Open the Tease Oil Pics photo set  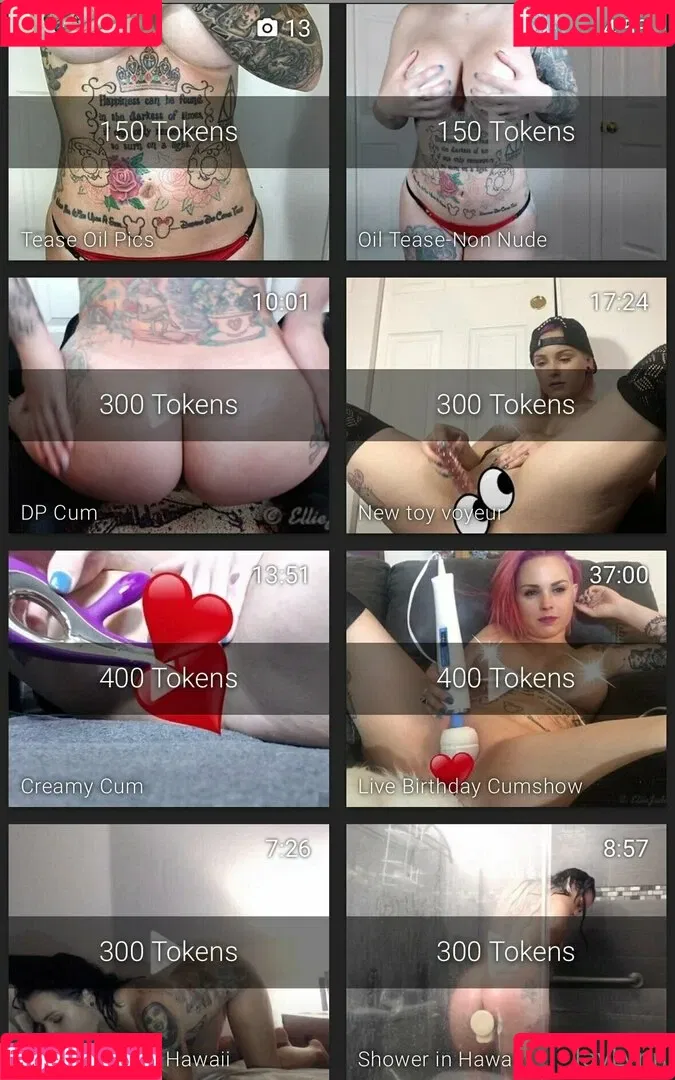[x=168, y=132]
